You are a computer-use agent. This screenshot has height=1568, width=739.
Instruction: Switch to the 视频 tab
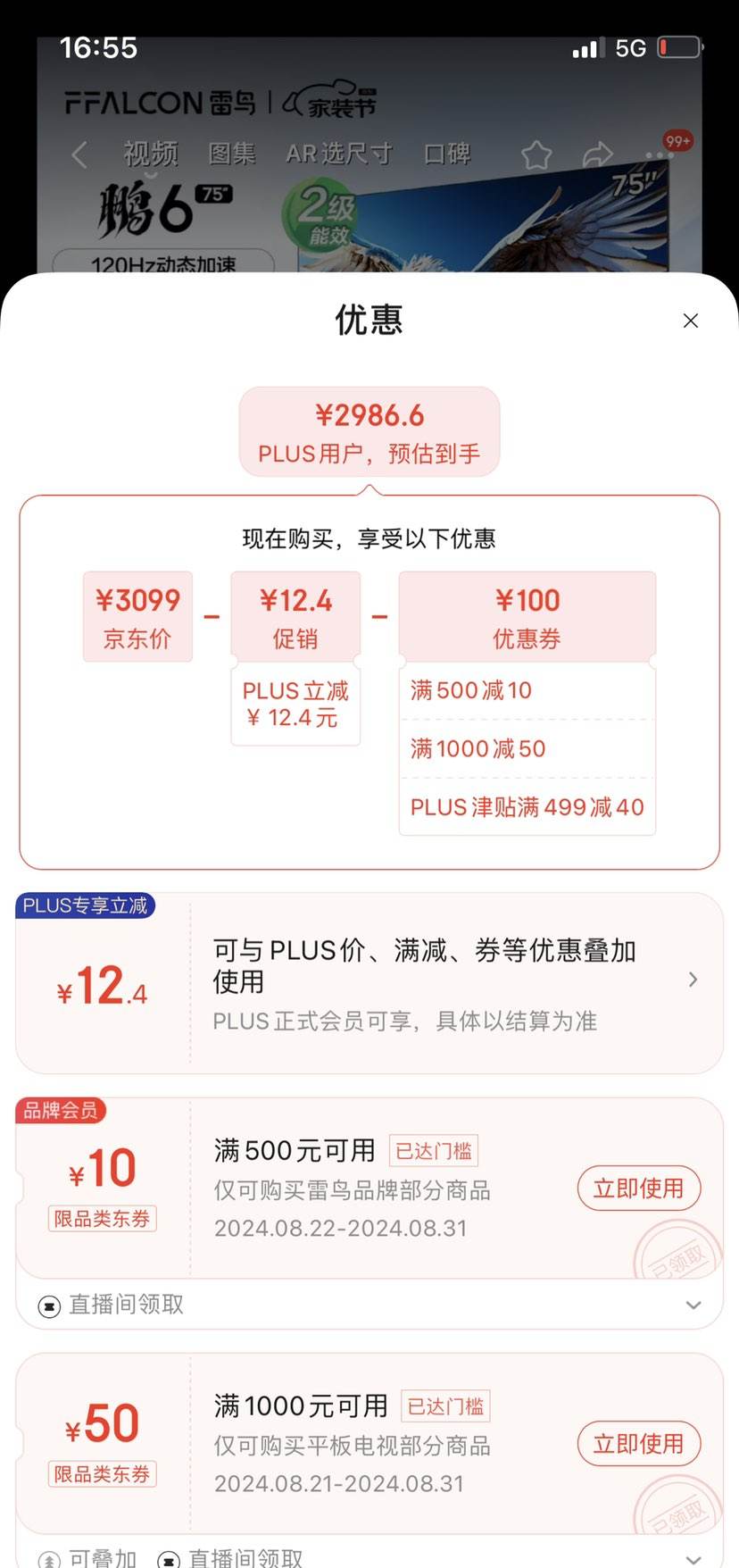tap(153, 154)
